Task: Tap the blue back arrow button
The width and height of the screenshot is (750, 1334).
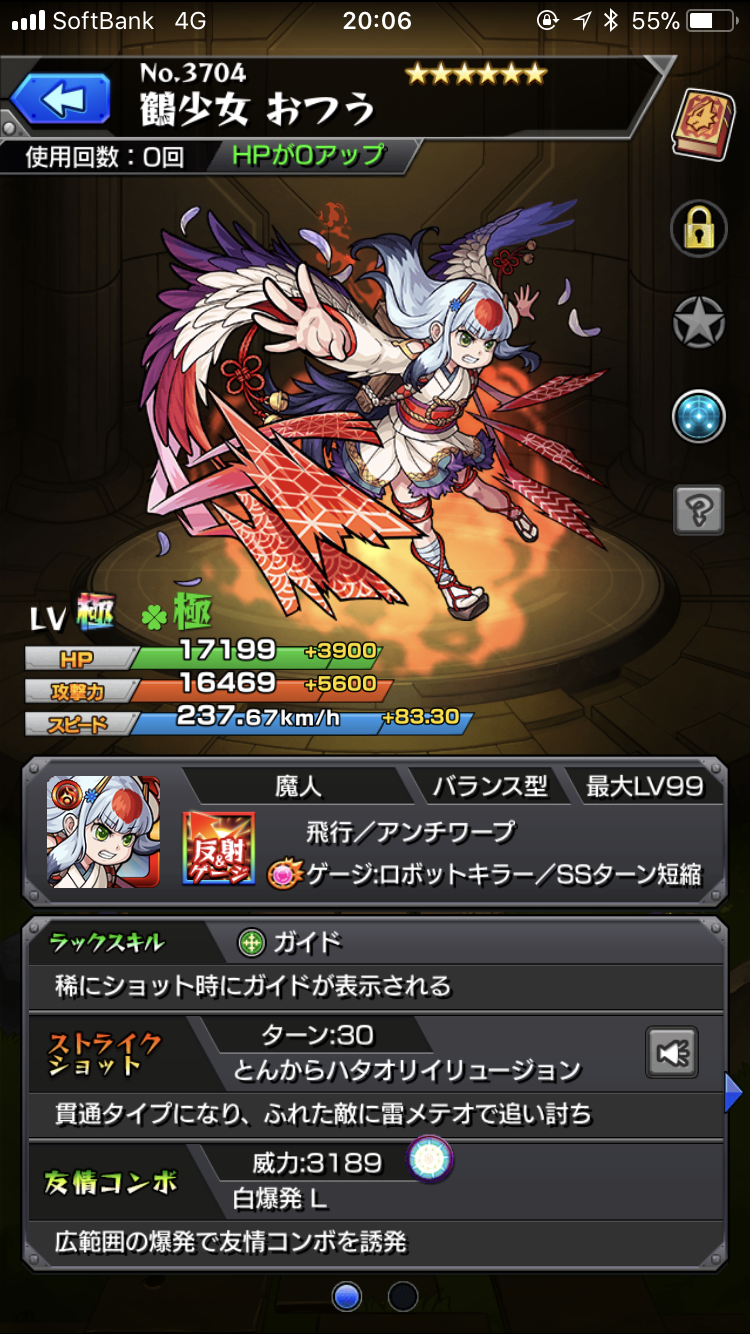Action: click(x=60, y=100)
